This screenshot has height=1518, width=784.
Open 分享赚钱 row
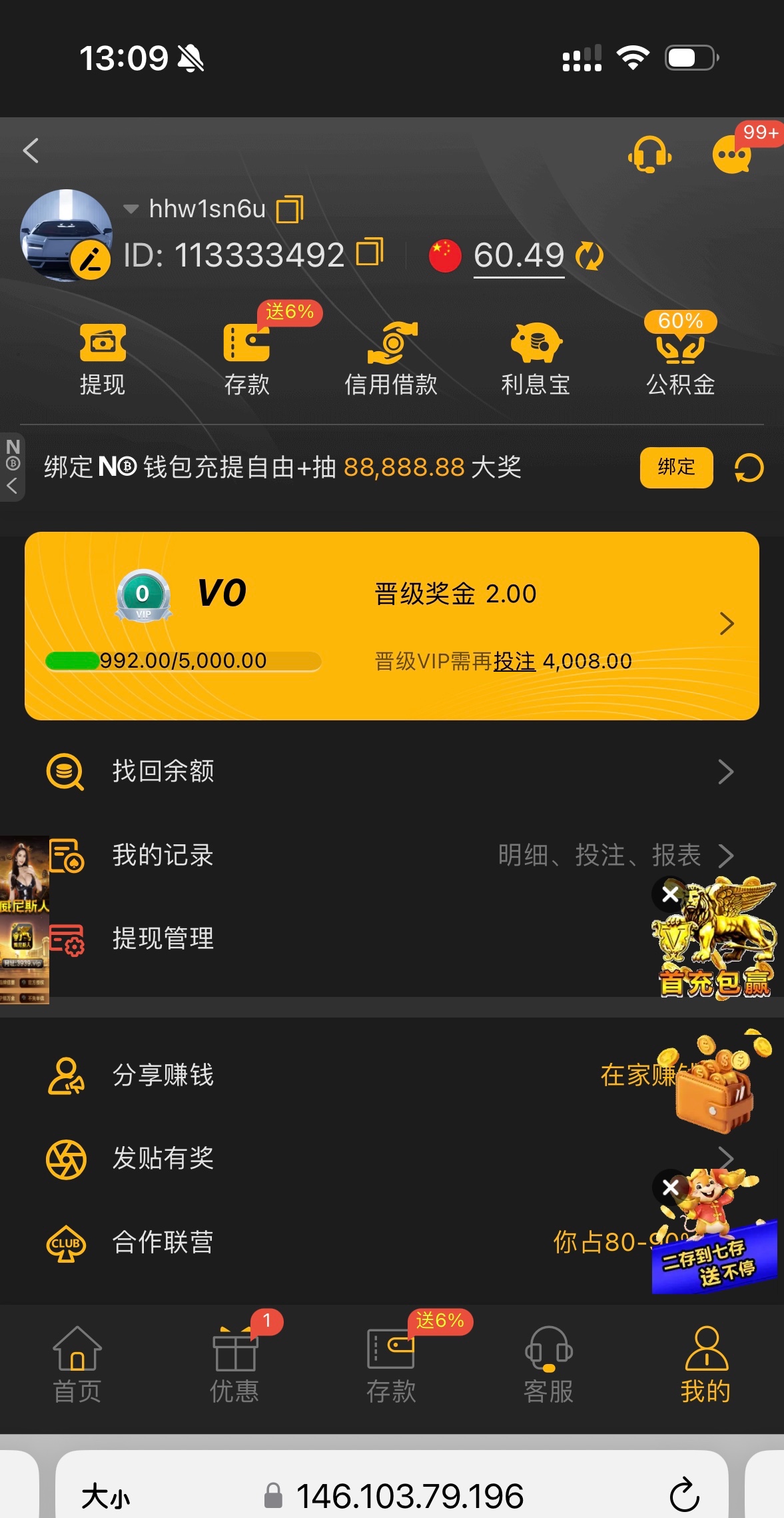click(x=333, y=1075)
